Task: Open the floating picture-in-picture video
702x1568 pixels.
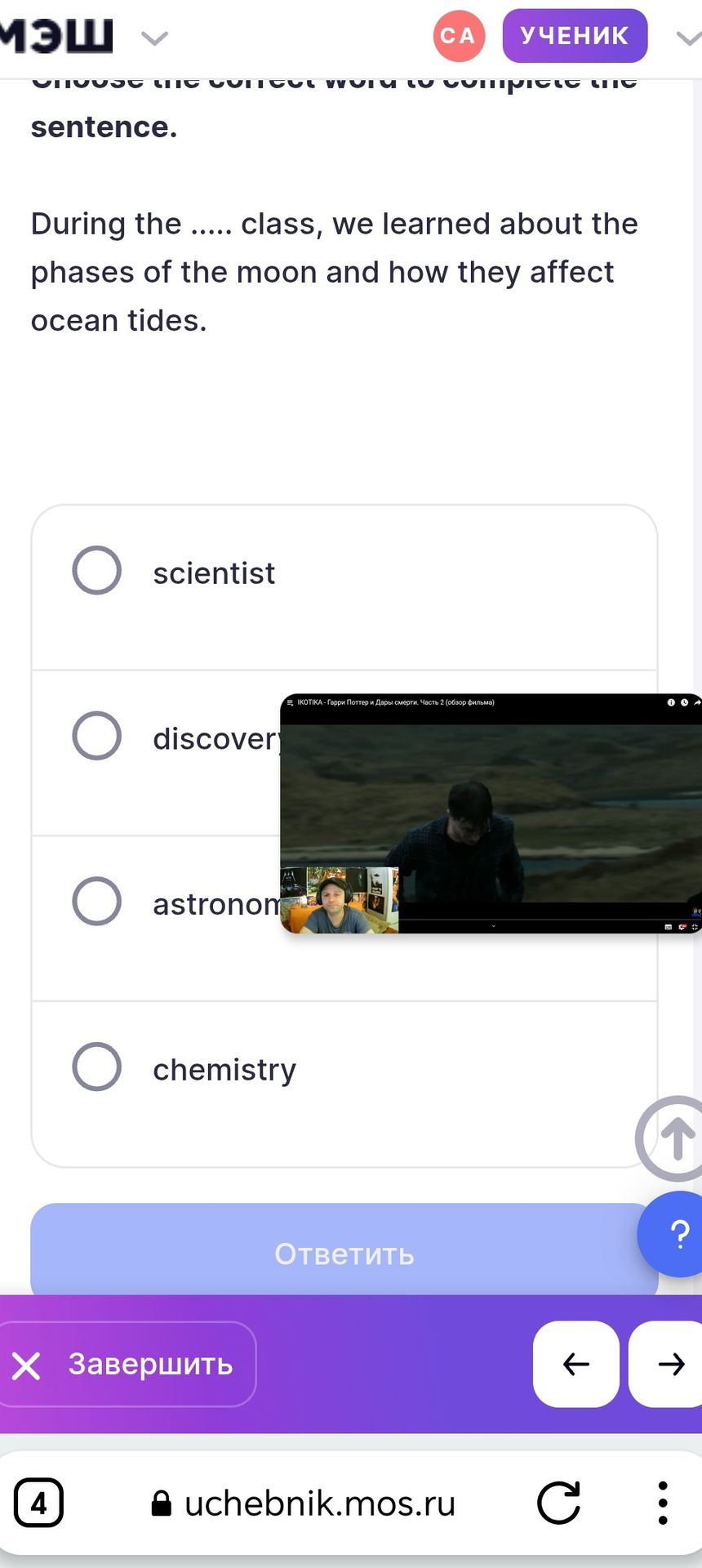Action: point(491,813)
